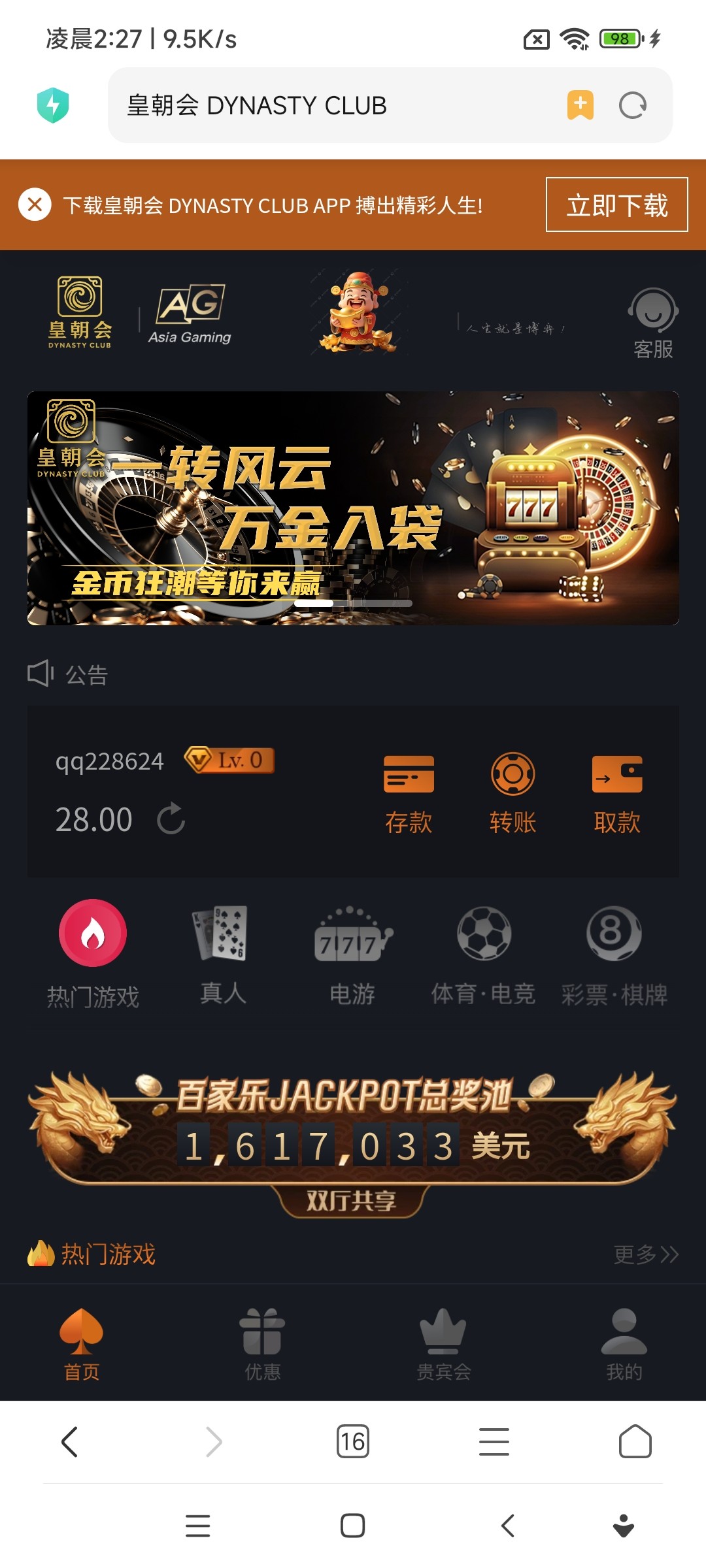Switch to the 贵宾会 tab
Screen dimensions: 706x1568
pos(443,1343)
